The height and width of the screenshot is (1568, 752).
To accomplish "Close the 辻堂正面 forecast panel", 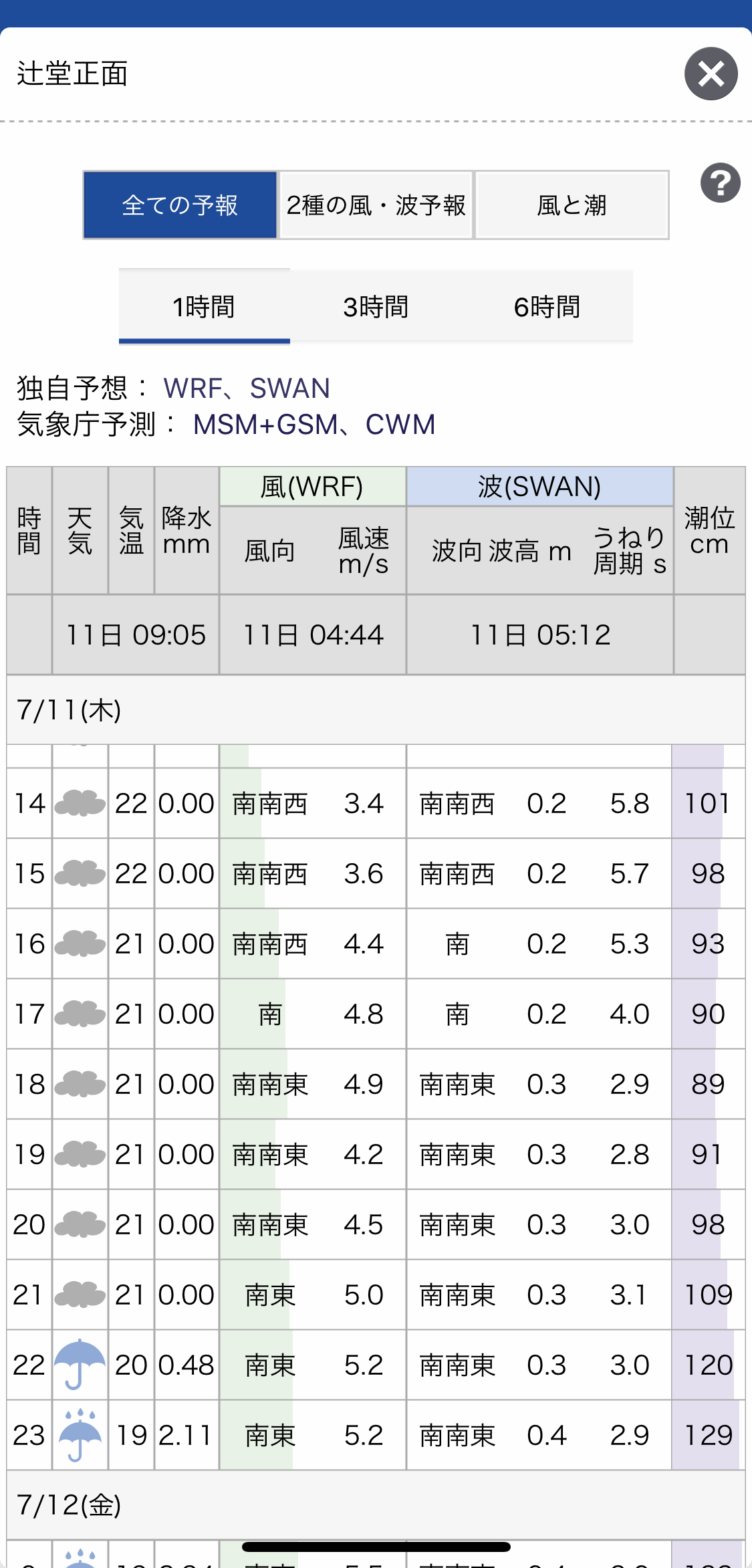I will (711, 74).
